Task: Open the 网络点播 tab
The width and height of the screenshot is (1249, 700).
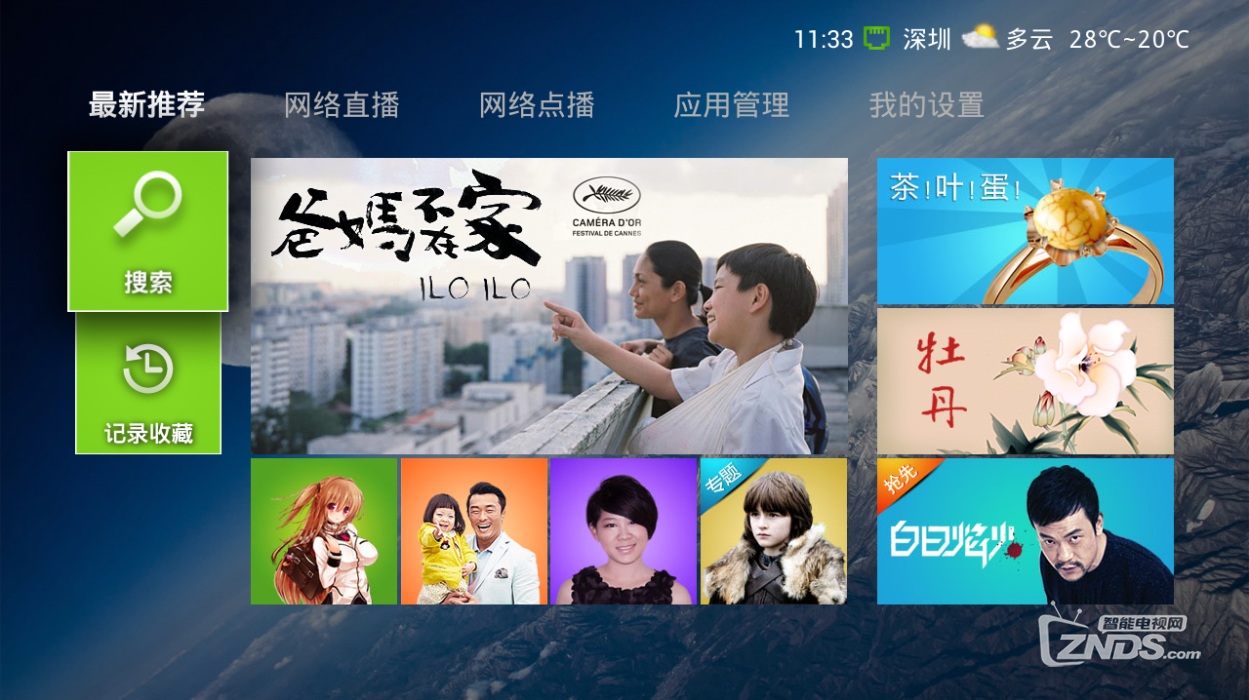Action: [536, 105]
